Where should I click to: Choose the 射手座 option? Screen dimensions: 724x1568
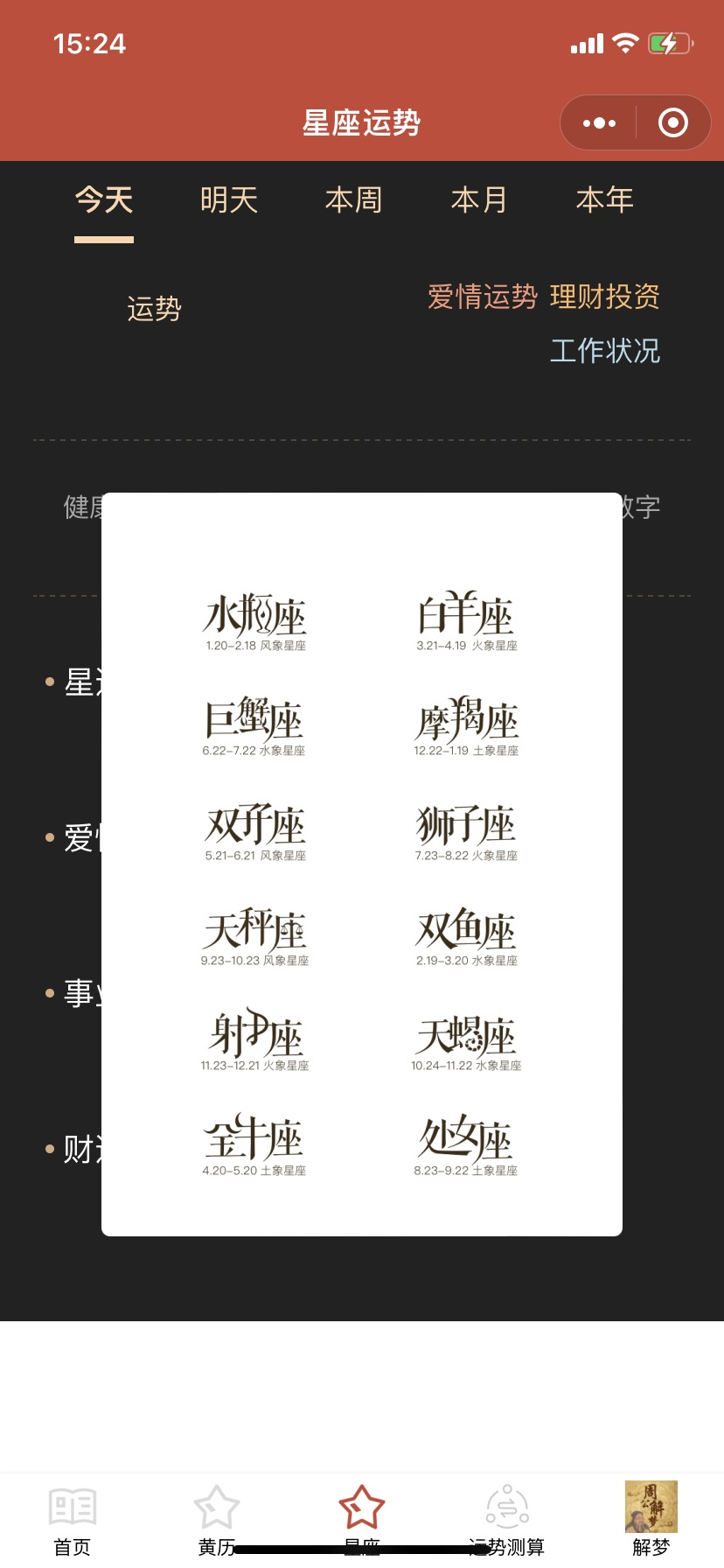coord(254,1041)
